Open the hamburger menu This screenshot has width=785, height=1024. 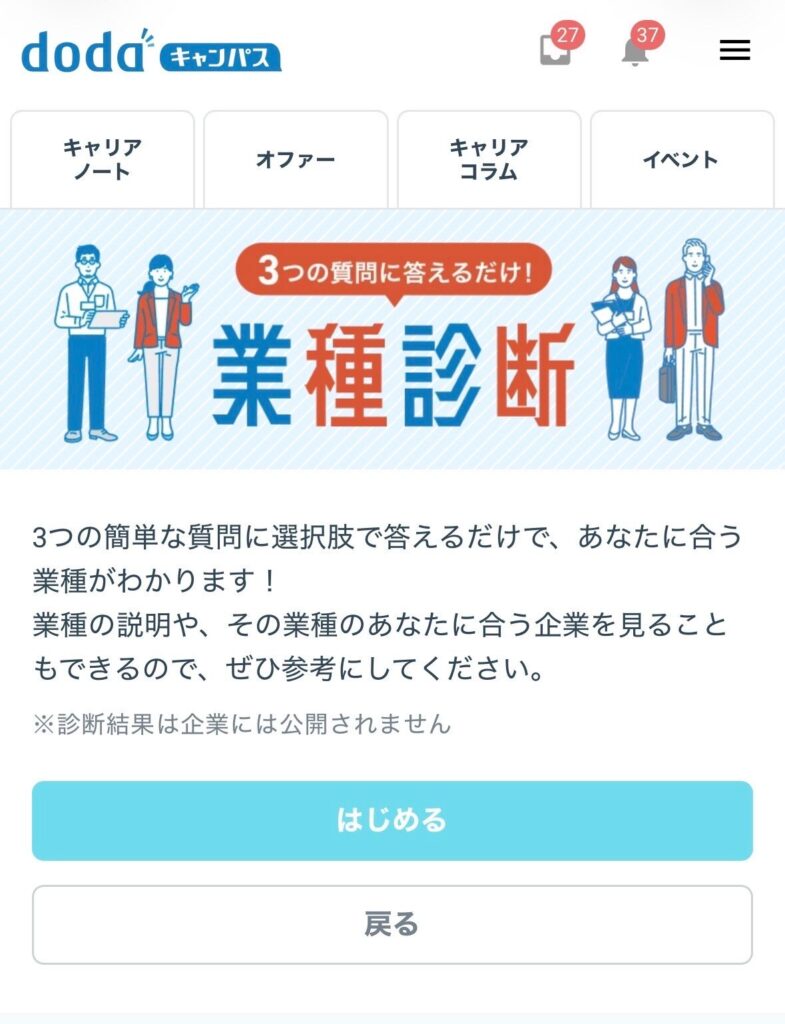pyautogui.click(x=734, y=50)
